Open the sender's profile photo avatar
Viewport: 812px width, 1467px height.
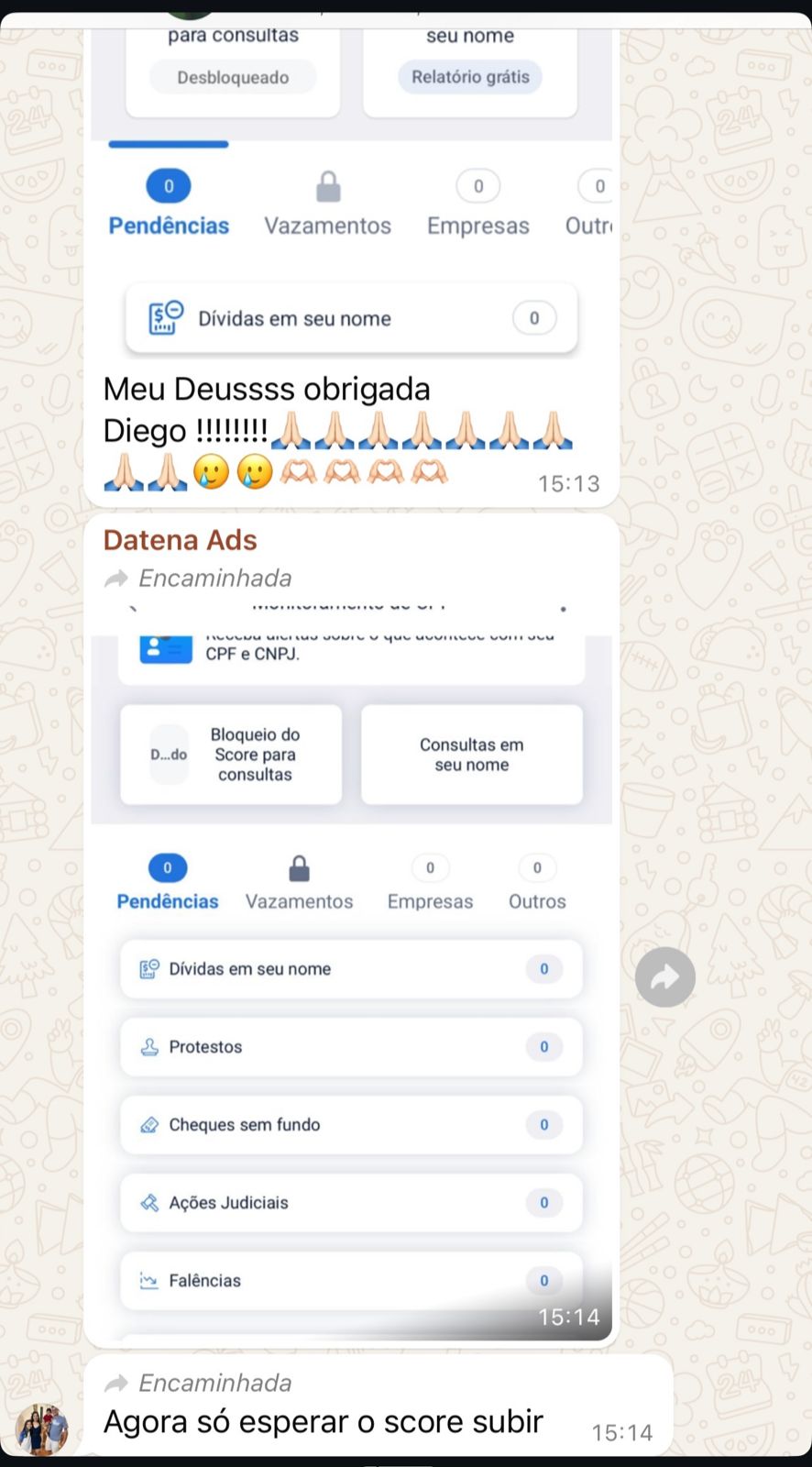pyautogui.click(x=41, y=1428)
